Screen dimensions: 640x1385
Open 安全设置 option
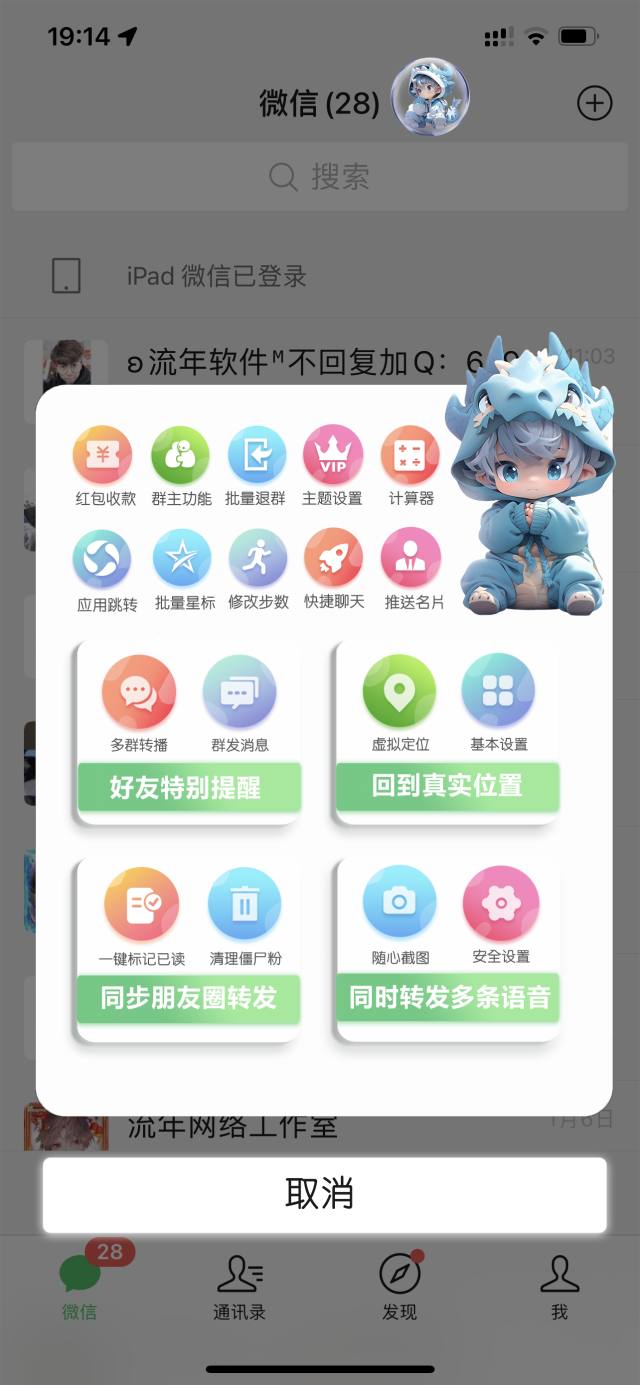click(501, 904)
